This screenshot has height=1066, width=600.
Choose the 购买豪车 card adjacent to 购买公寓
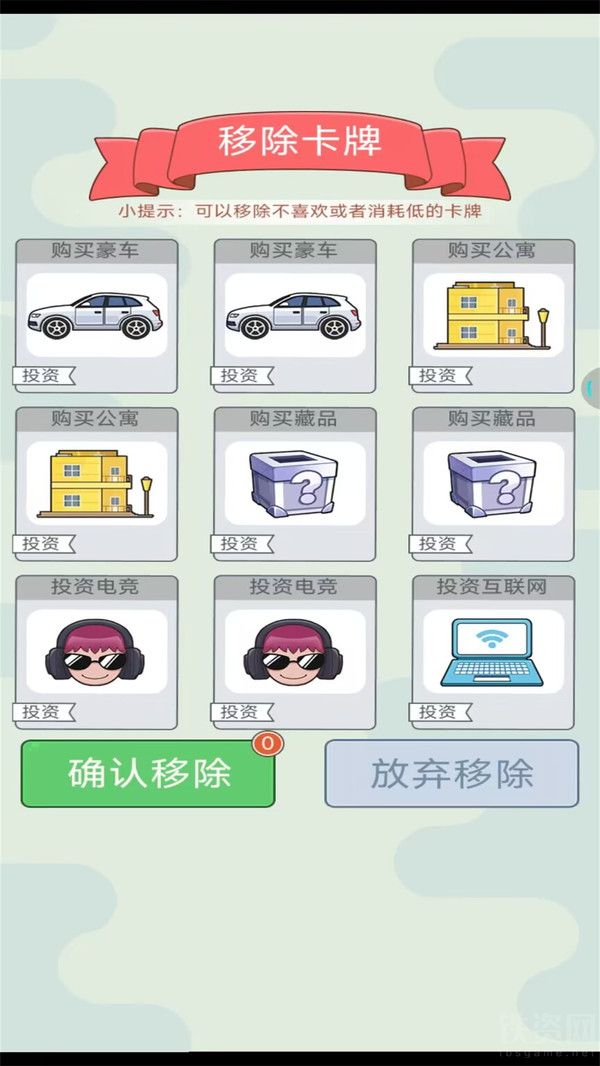pyautogui.click(x=295, y=315)
